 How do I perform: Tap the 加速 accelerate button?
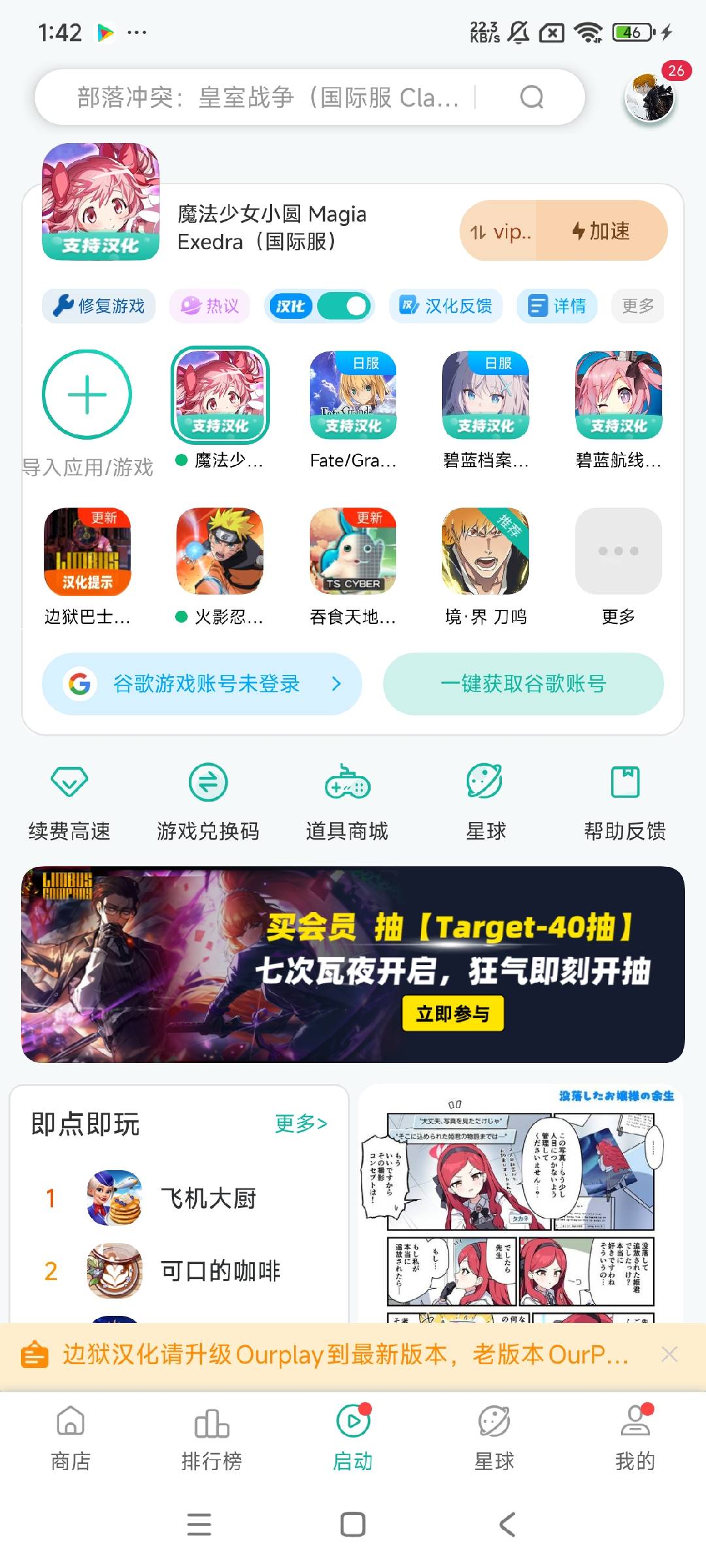coord(601,231)
